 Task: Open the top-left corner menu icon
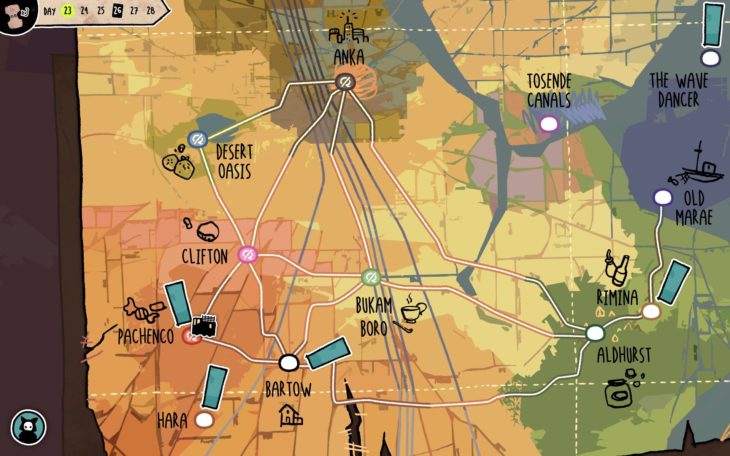[x=15, y=14]
